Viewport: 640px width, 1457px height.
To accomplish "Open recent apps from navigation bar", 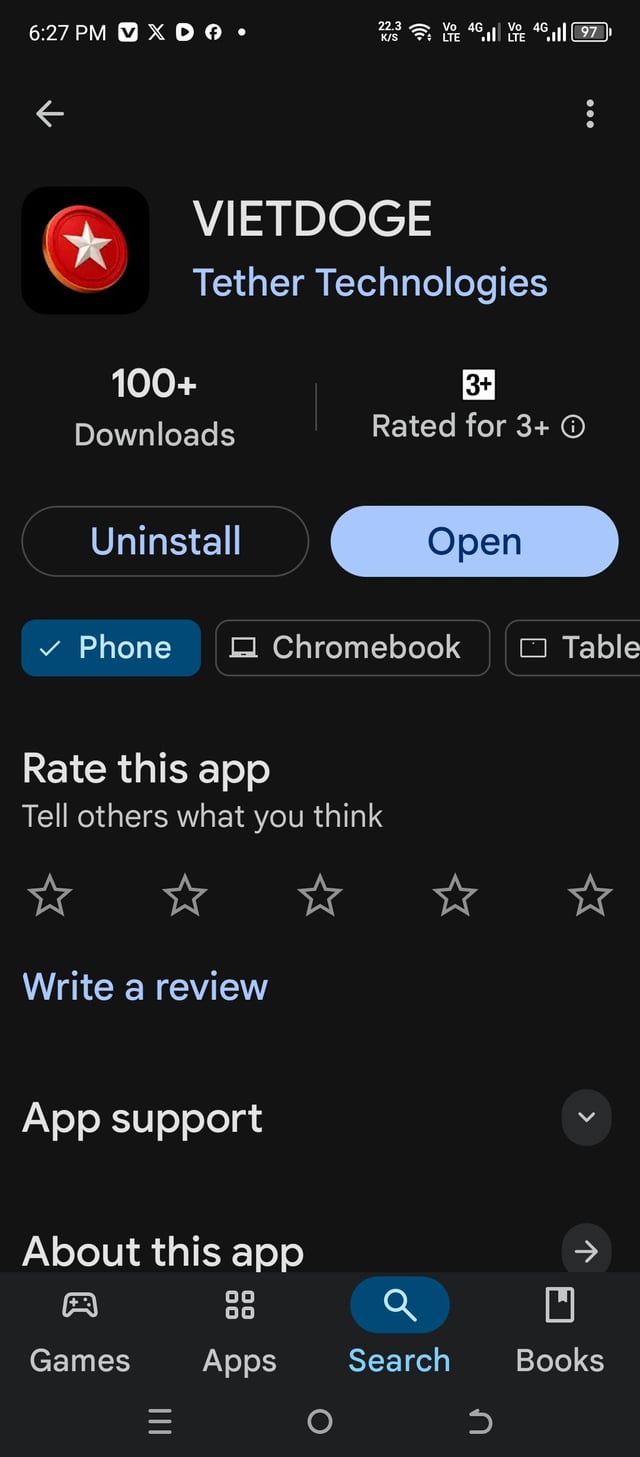I will (160, 1421).
